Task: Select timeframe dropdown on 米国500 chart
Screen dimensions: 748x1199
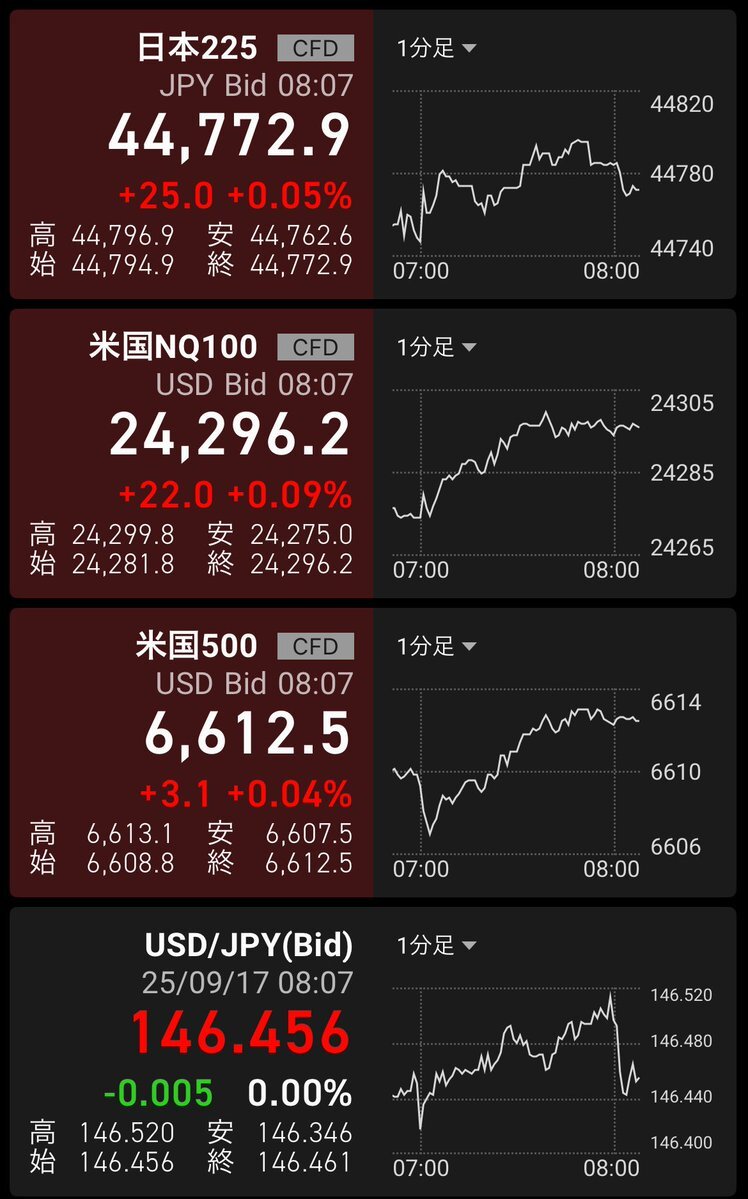Action: pyautogui.click(x=436, y=646)
